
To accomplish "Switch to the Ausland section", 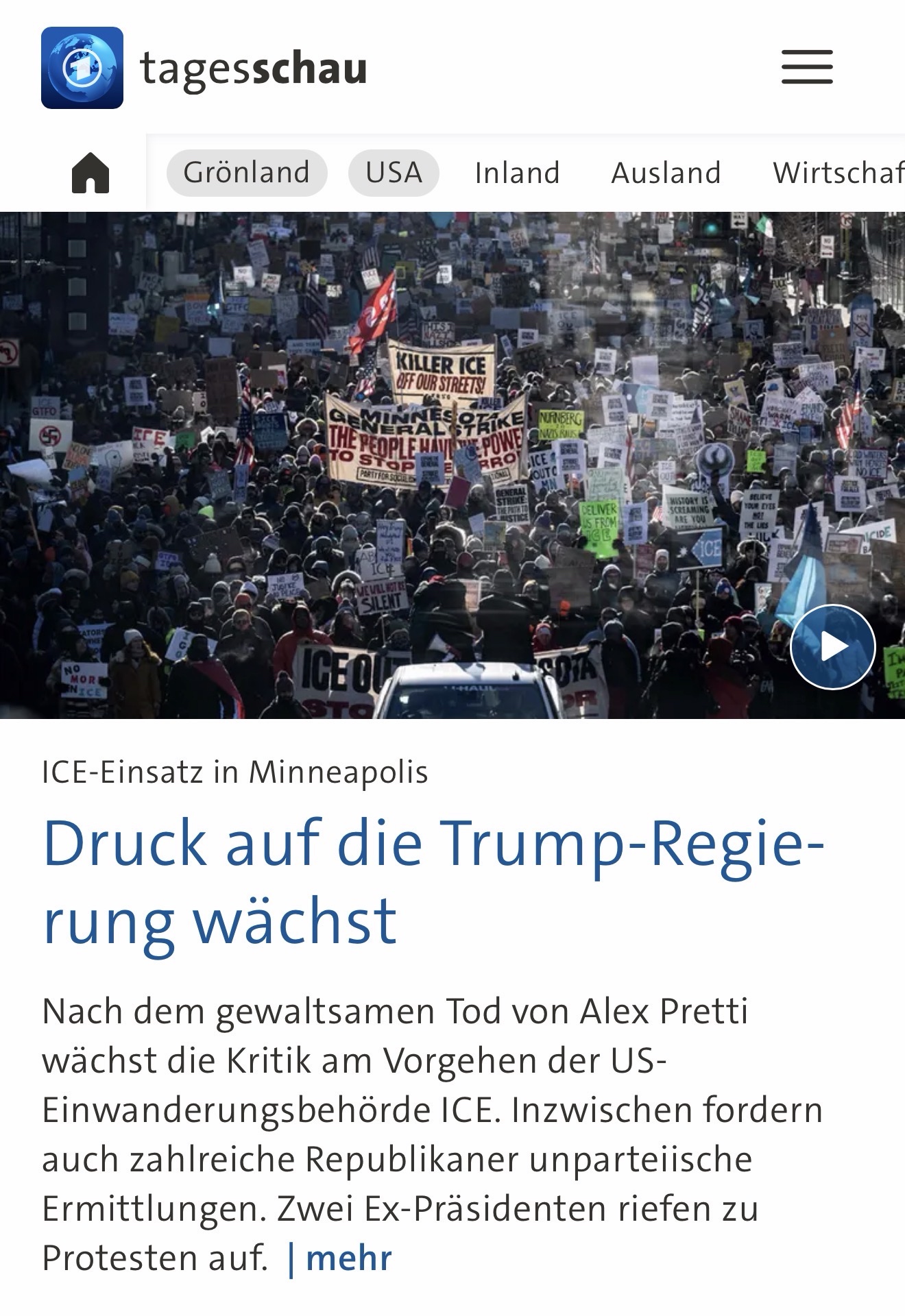I will click(666, 173).
